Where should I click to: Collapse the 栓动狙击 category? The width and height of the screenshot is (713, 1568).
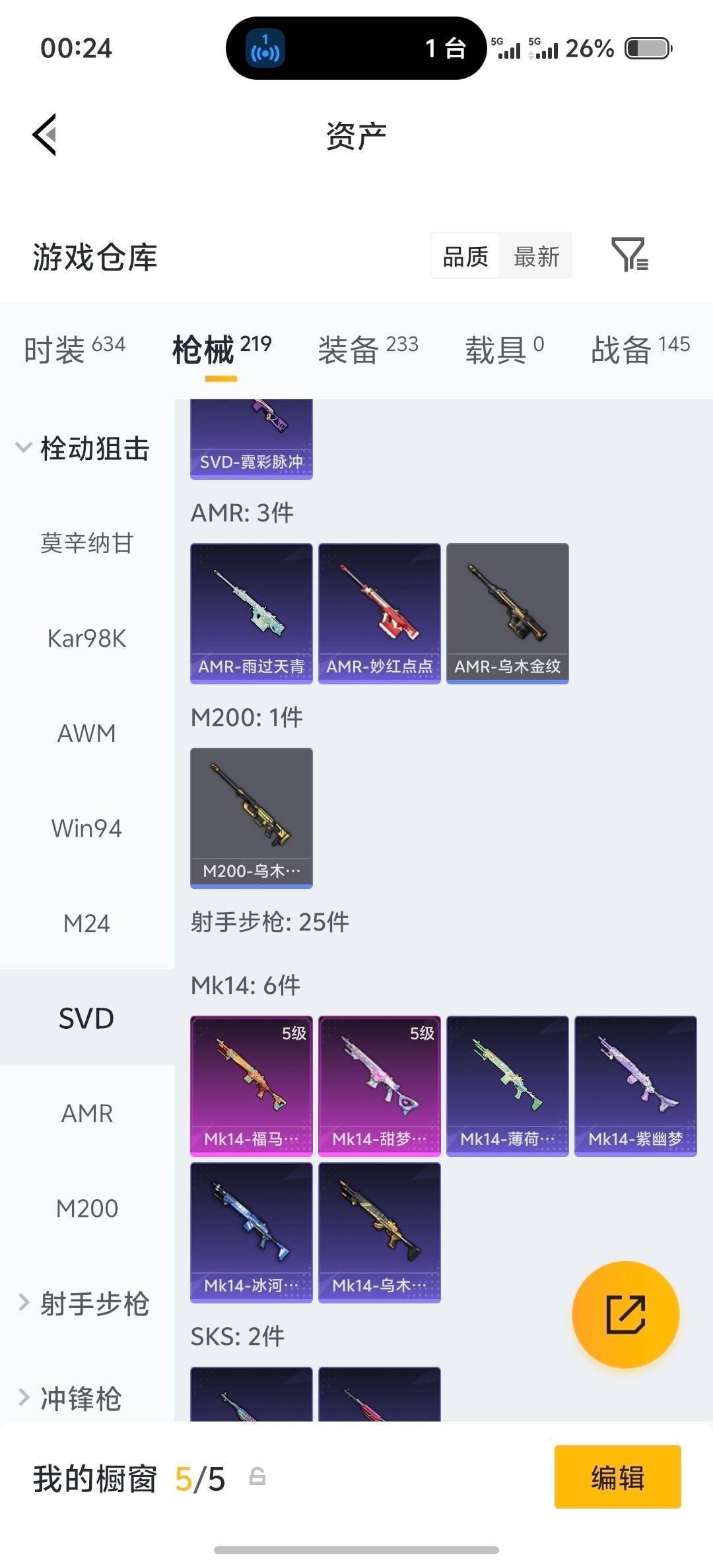pyautogui.click(x=83, y=449)
